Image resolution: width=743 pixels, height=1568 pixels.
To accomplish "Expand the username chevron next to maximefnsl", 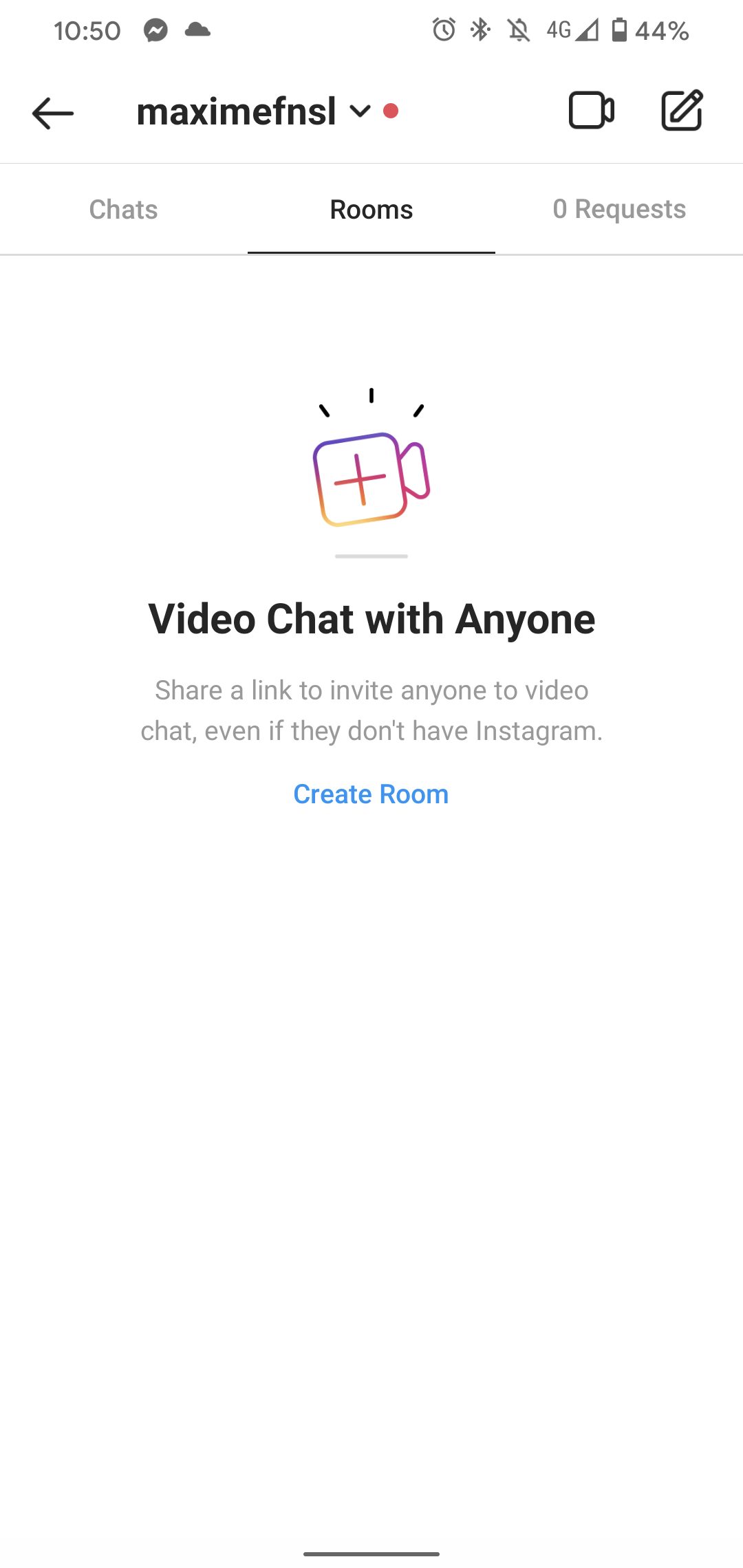I will [x=358, y=112].
